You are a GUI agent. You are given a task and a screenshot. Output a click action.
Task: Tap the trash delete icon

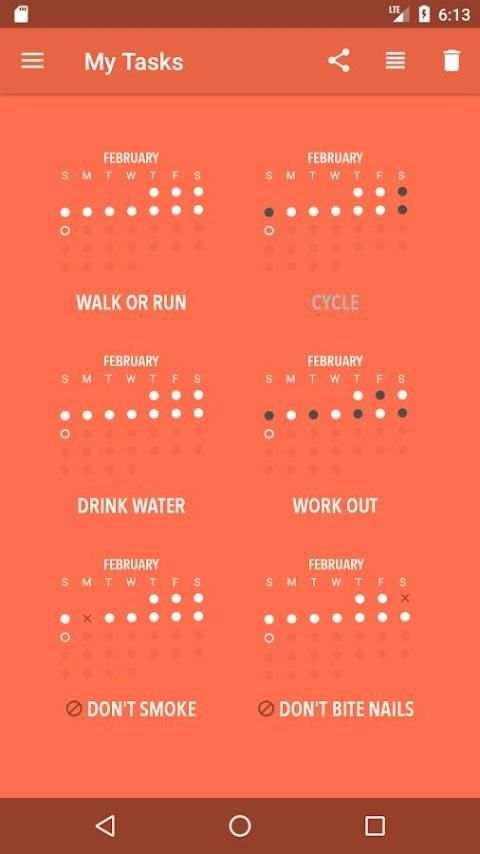(452, 60)
